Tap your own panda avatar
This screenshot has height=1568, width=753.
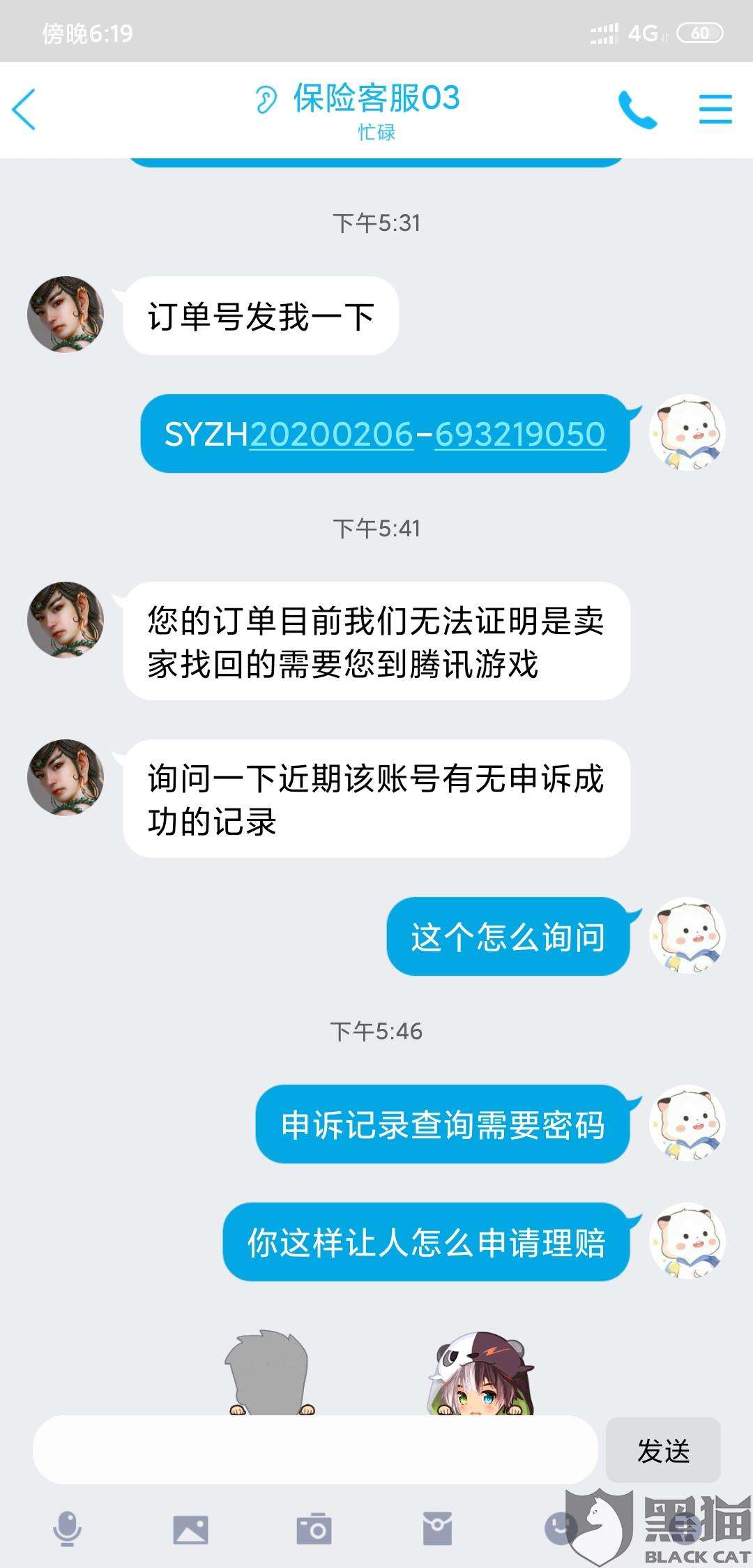click(x=687, y=432)
